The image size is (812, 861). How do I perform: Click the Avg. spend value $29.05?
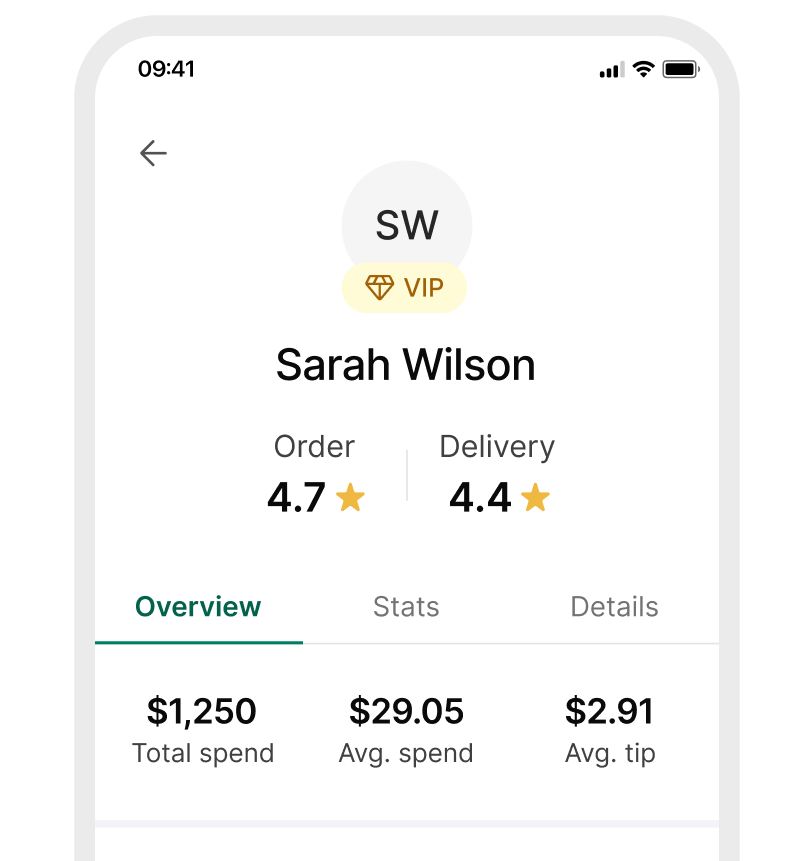(x=406, y=711)
